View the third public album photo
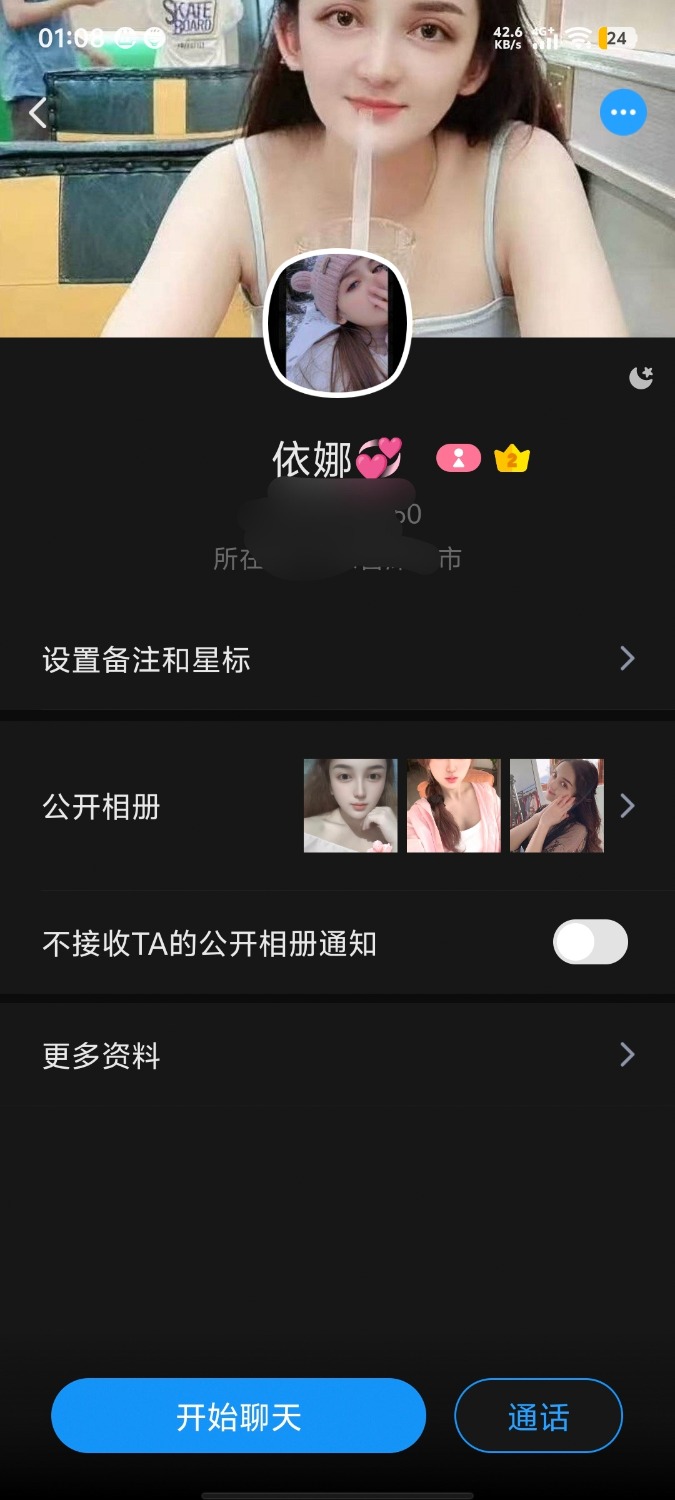The width and height of the screenshot is (675, 1500). (557, 806)
